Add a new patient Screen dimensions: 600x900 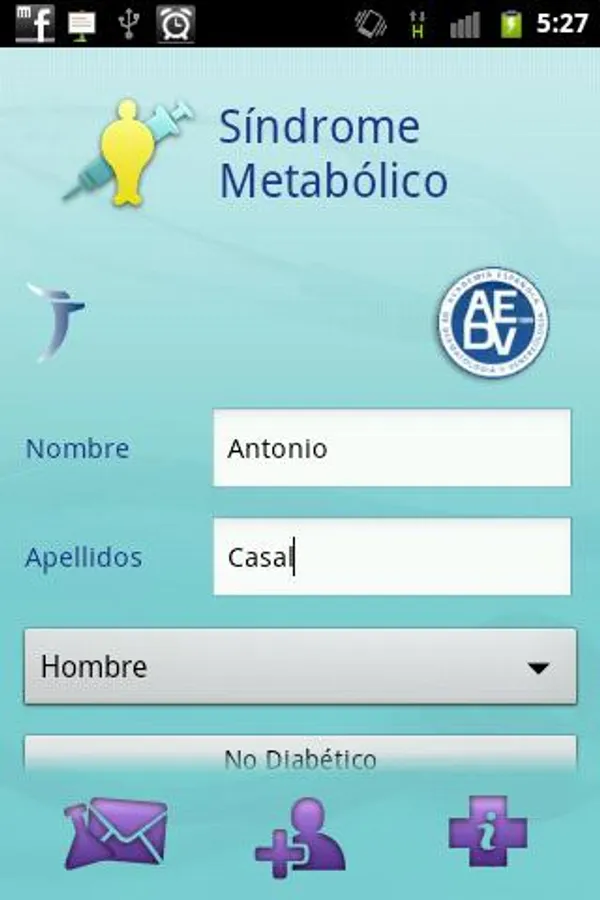pyautogui.click(x=300, y=836)
